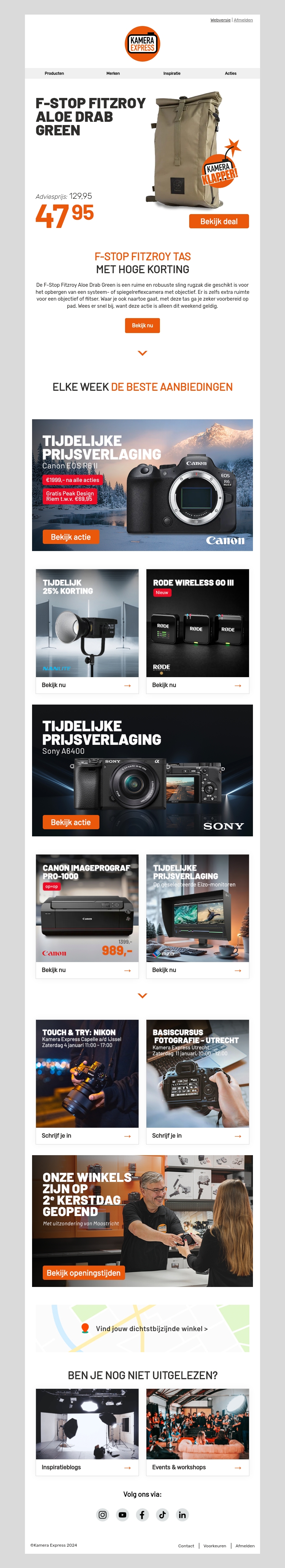The height and width of the screenshot is (1568, 285).
Task: Tap the Bekijk openingstijden button
Action: pyautogui.click(x=83, y=1272)
